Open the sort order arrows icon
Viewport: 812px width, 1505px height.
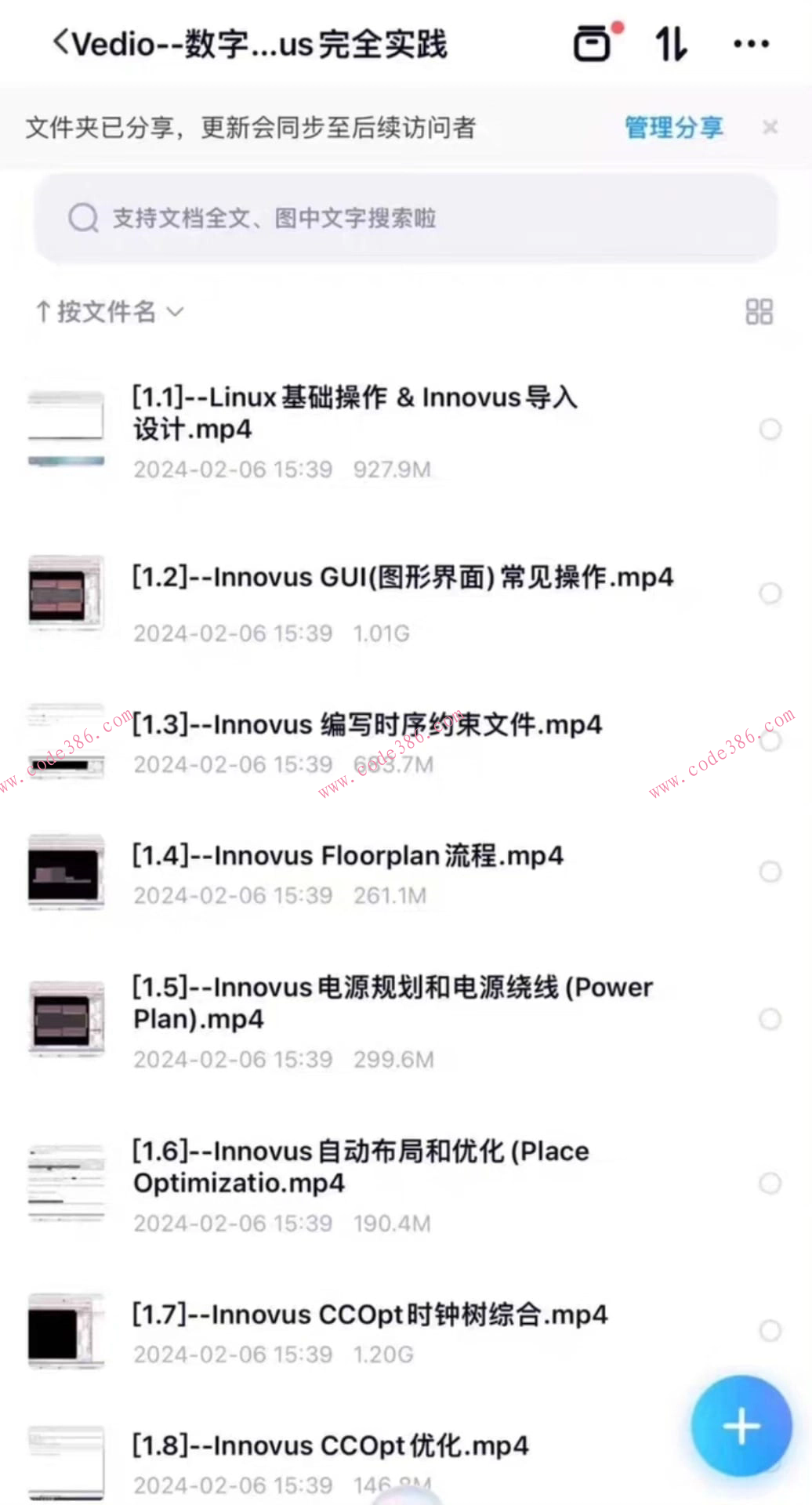(671, 44)
